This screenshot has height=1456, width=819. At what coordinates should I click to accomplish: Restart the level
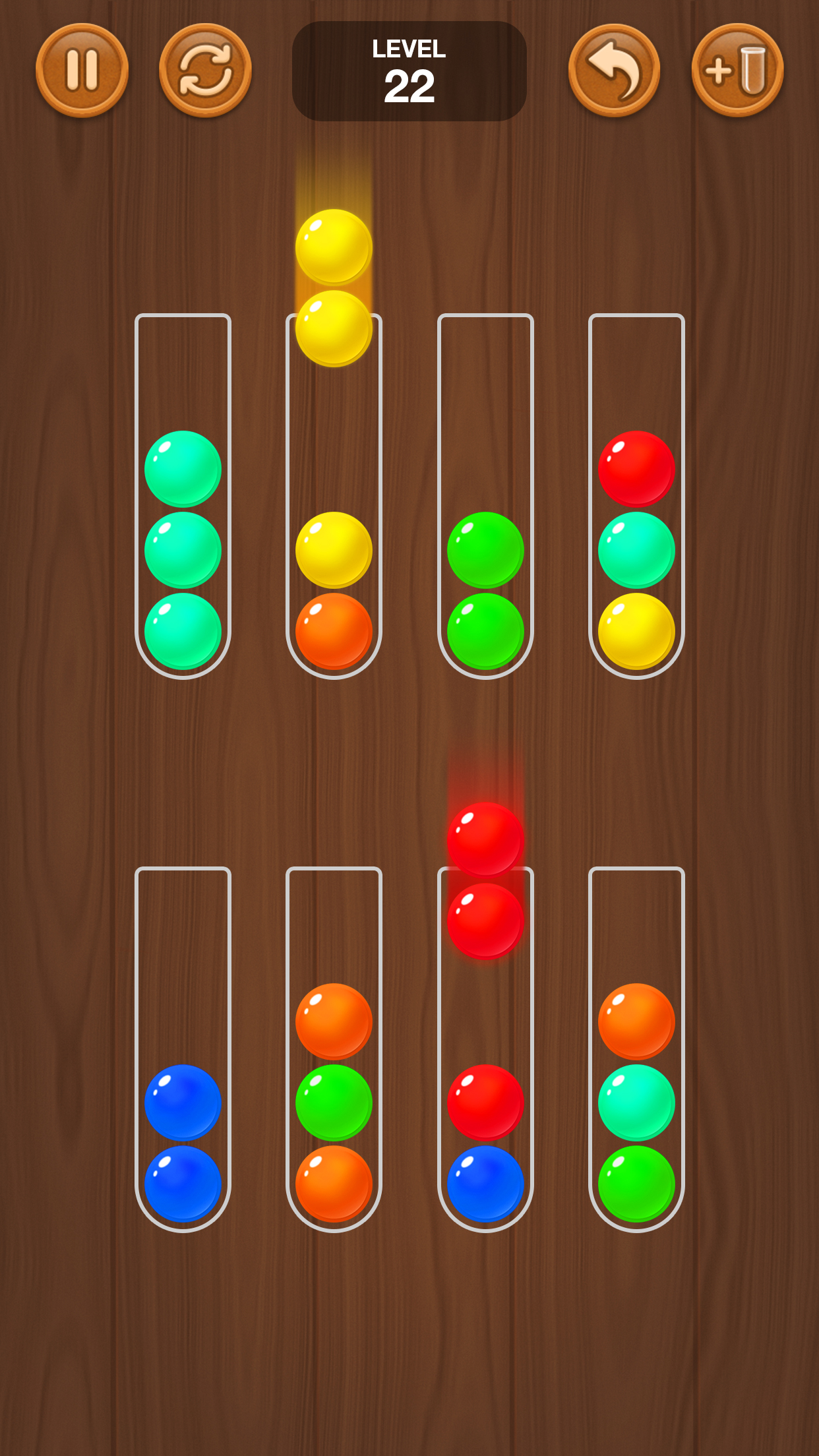pyautogui.click(x=205, y=71)
